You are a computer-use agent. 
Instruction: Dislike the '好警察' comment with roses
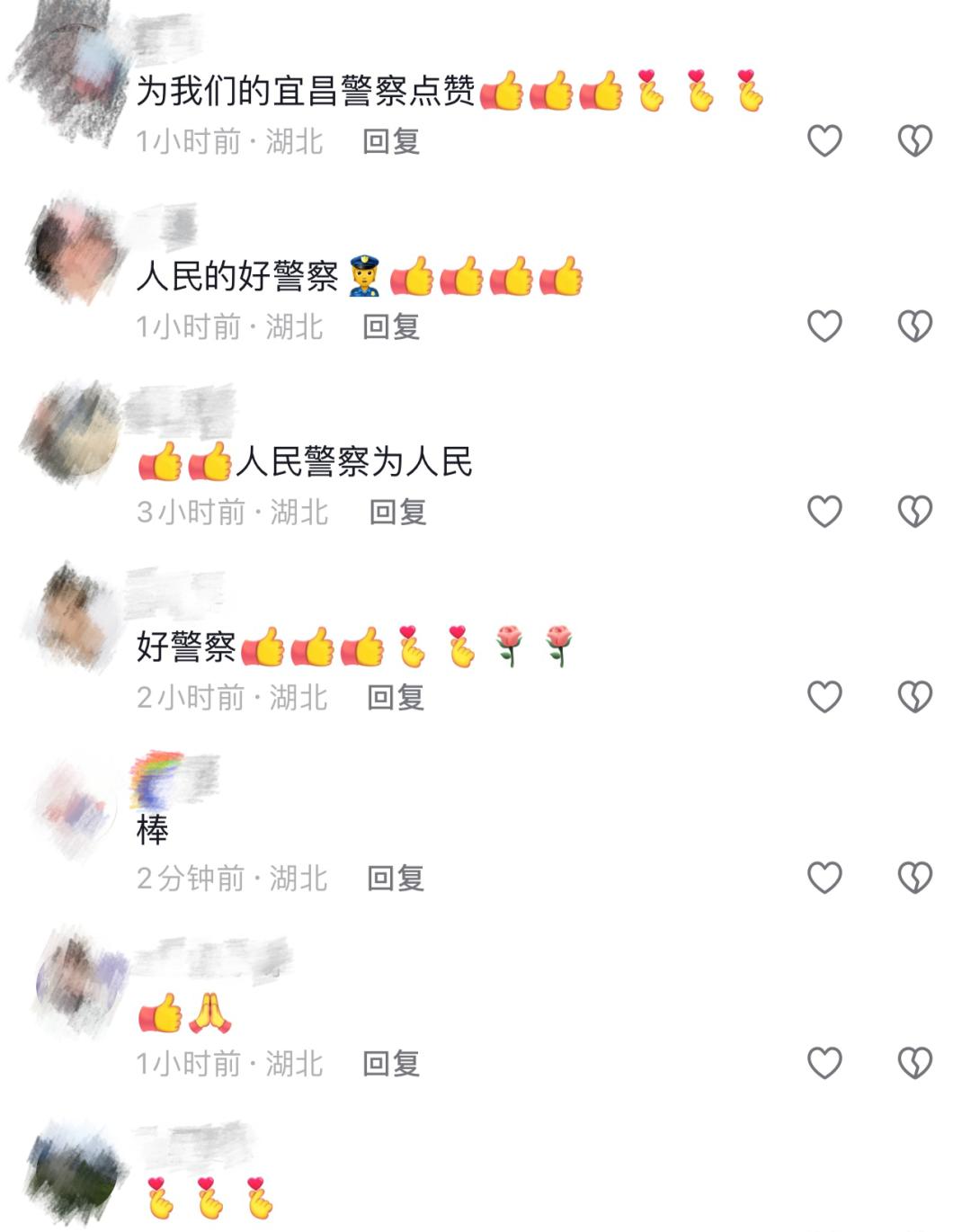click(914, 697)
